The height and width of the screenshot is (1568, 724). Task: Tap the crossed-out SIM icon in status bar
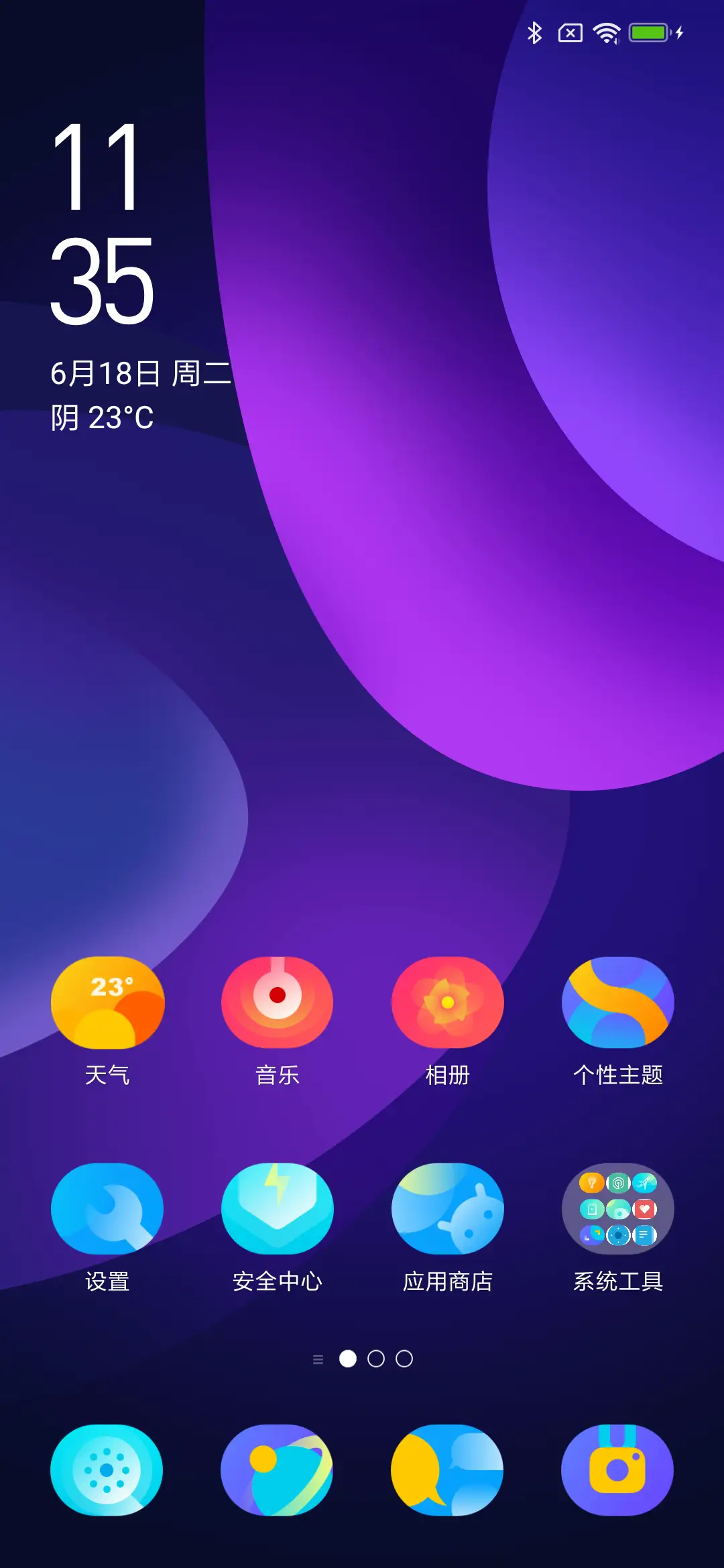(x=570, y=31)
